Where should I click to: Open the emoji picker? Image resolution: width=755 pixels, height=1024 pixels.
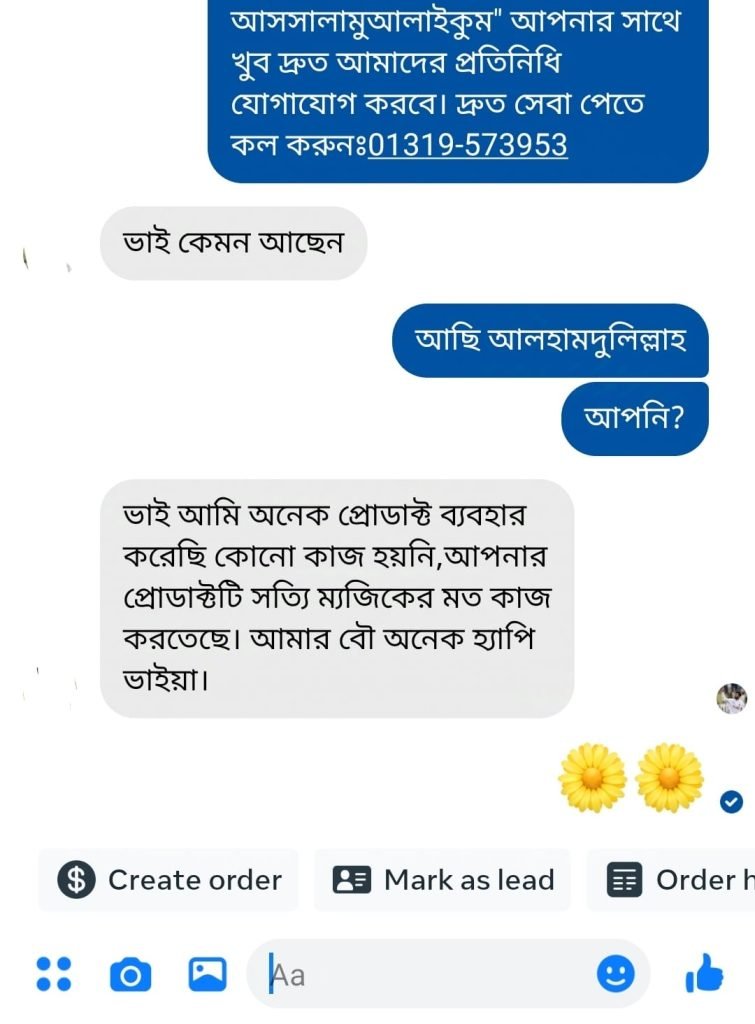pyautogui.click(x=615, y=973)
